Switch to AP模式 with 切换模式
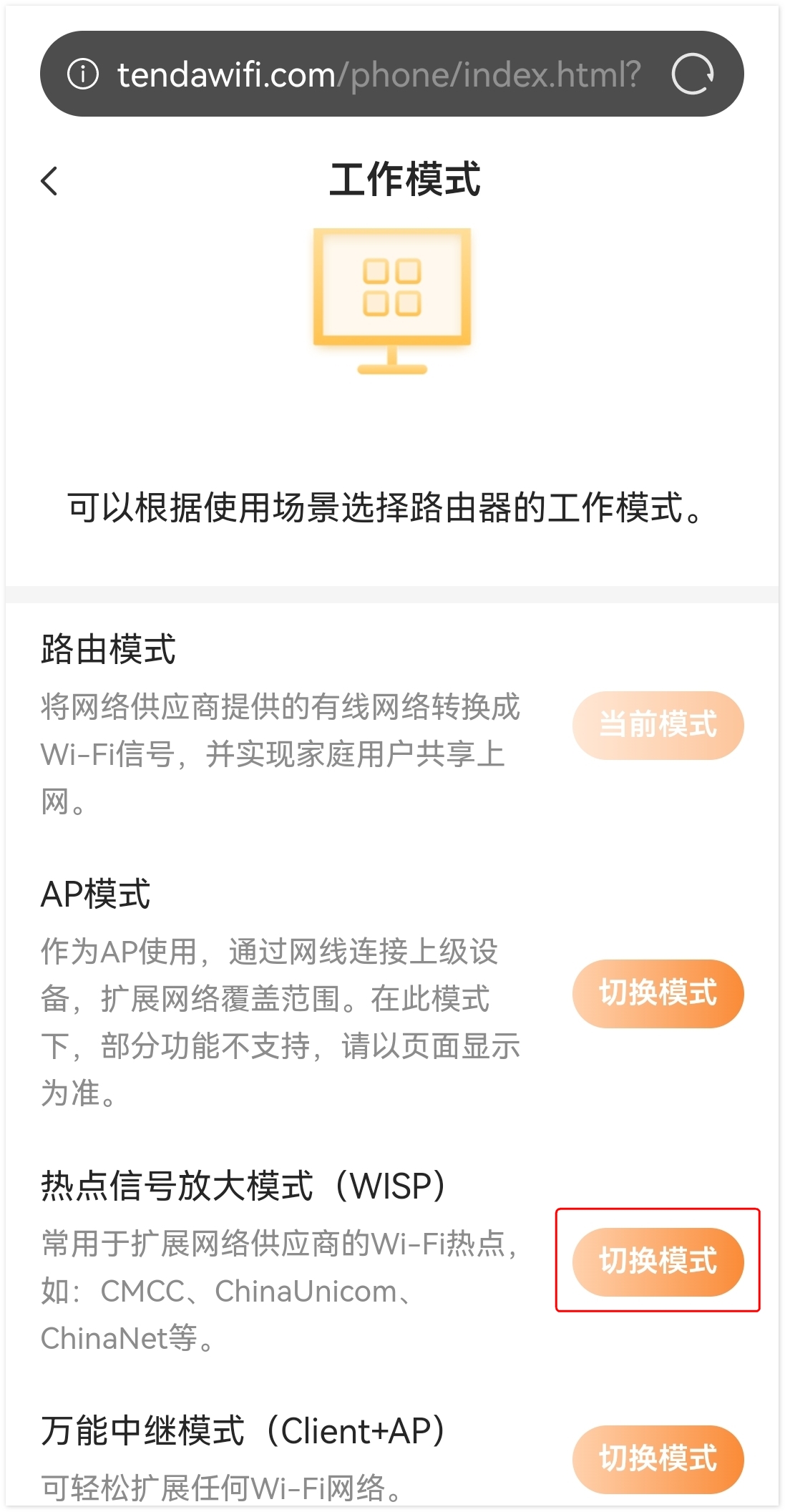Screen dimensions: 785x1512 point(658,993)
